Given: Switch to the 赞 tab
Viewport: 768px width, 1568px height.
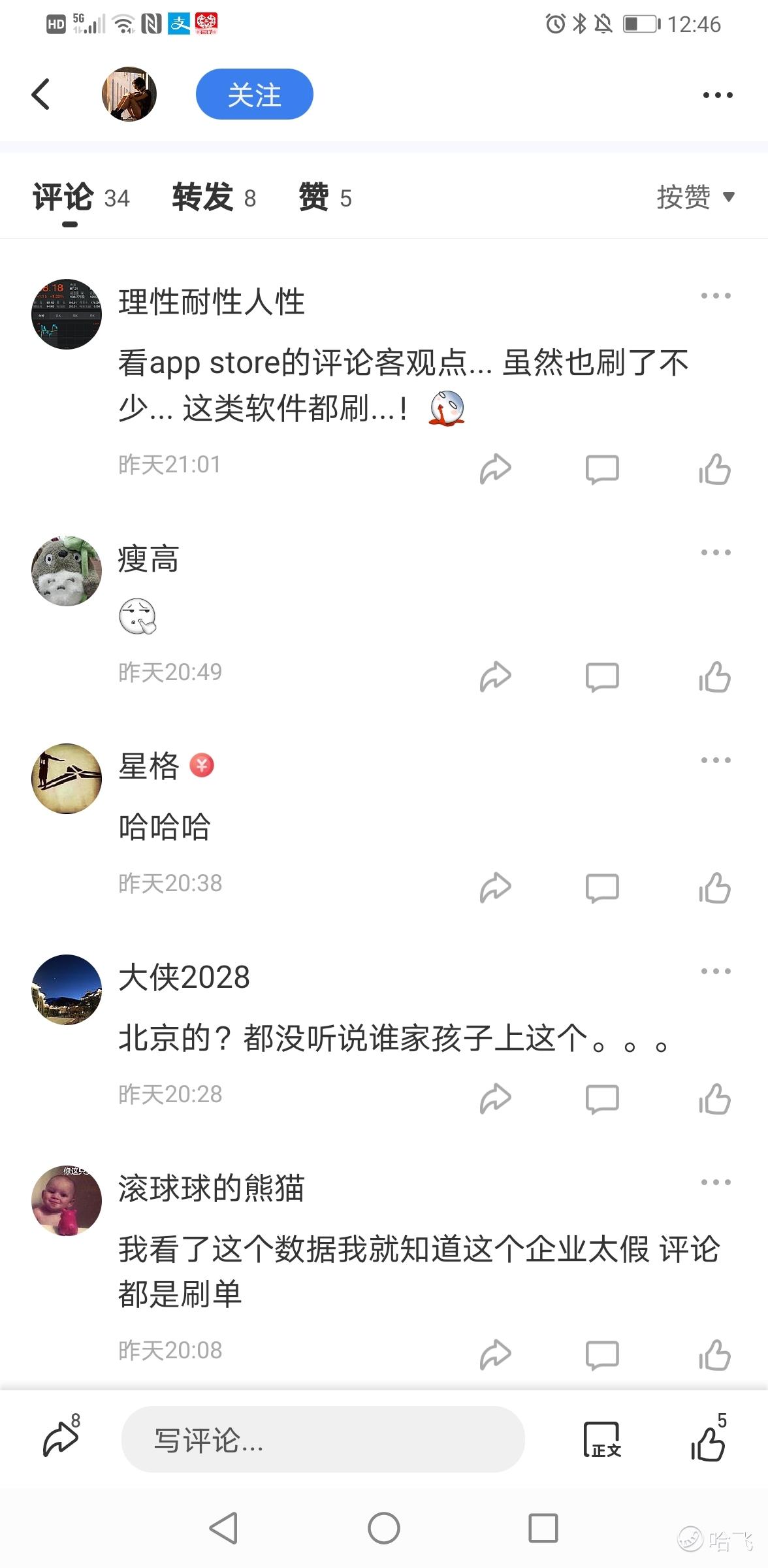Looking at the screenshot, I should (x=325, y=197).
